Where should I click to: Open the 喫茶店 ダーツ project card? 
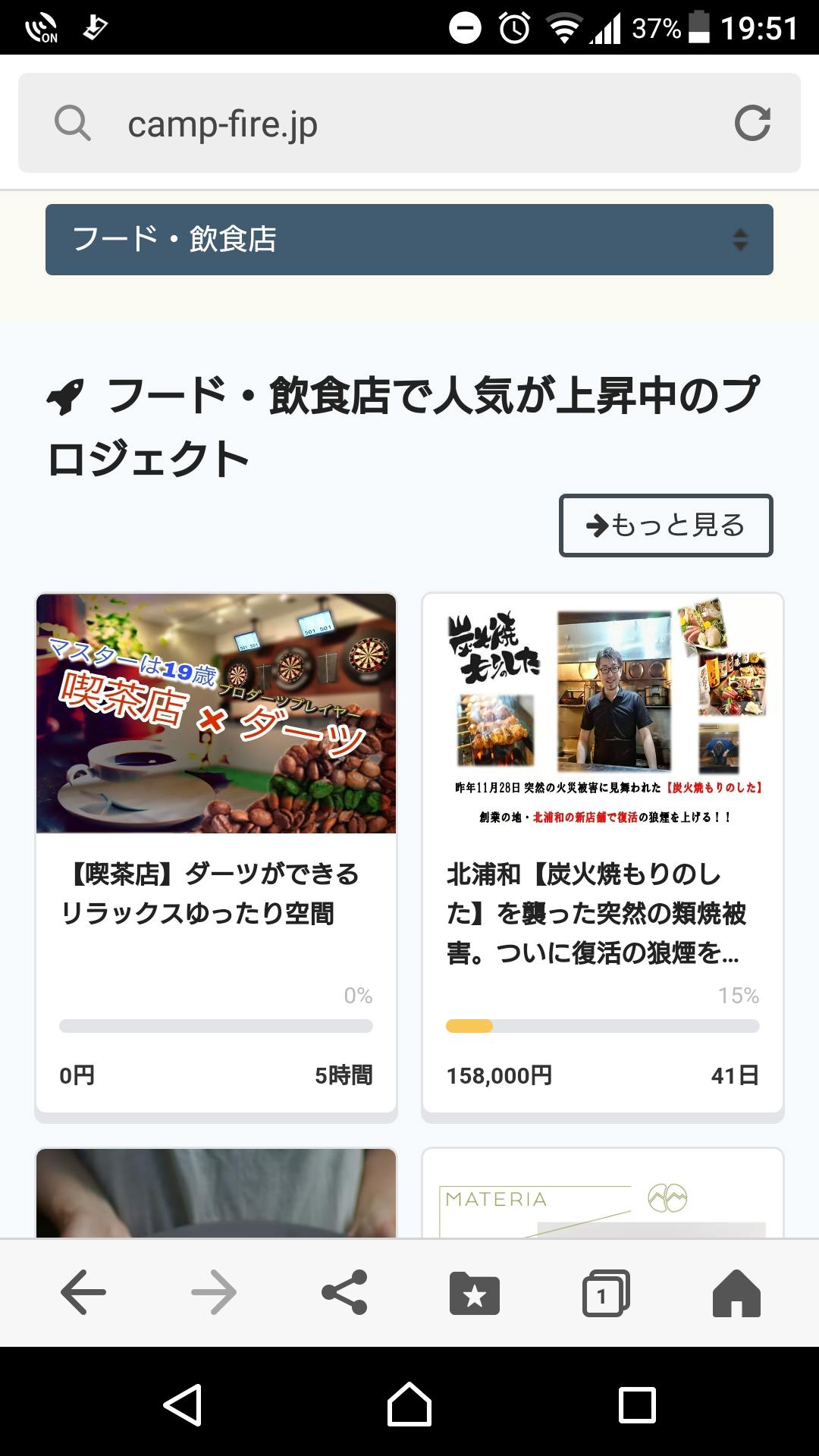coord(216,849)
